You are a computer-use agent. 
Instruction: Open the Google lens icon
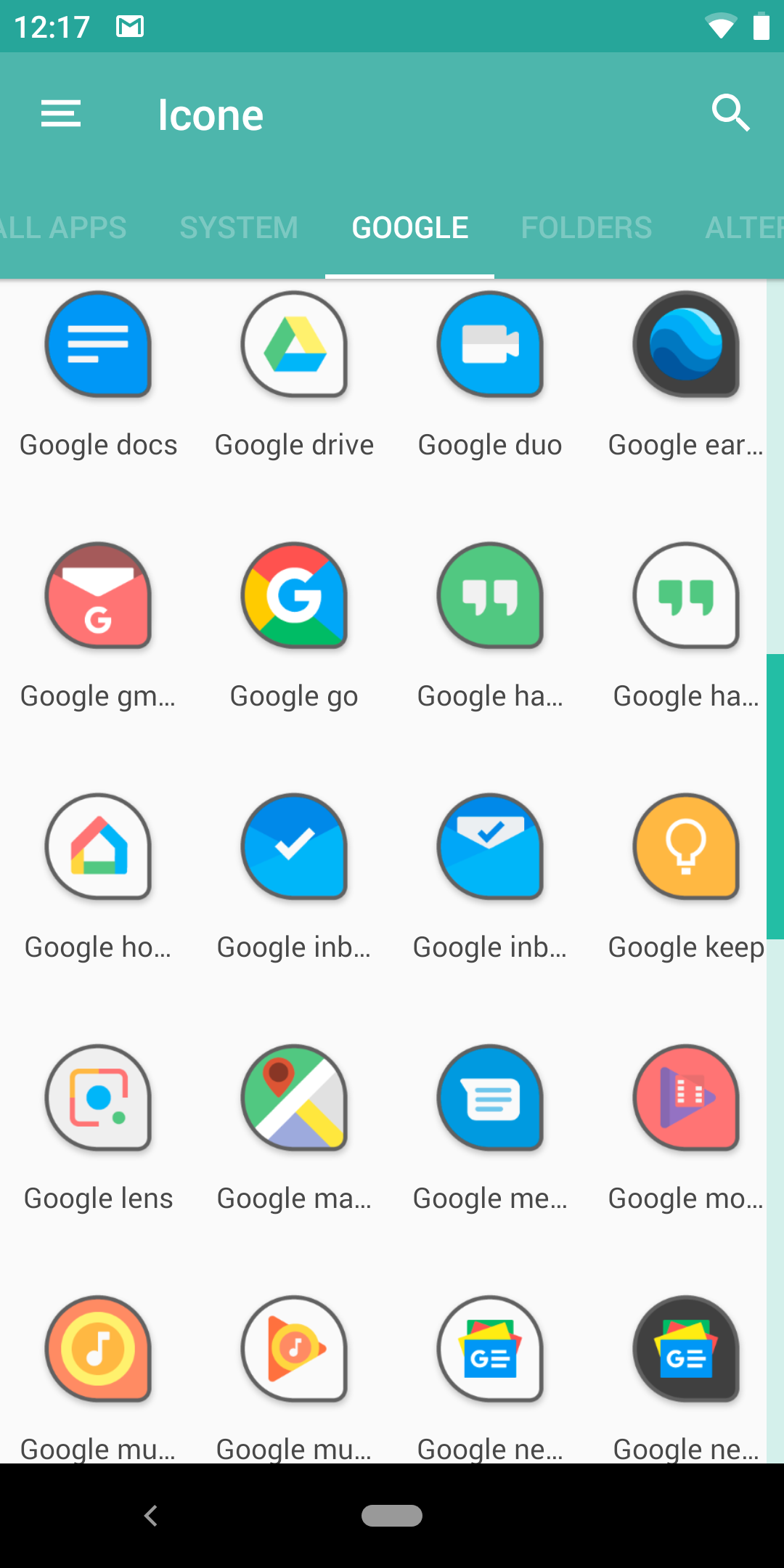coord(98,1098)
